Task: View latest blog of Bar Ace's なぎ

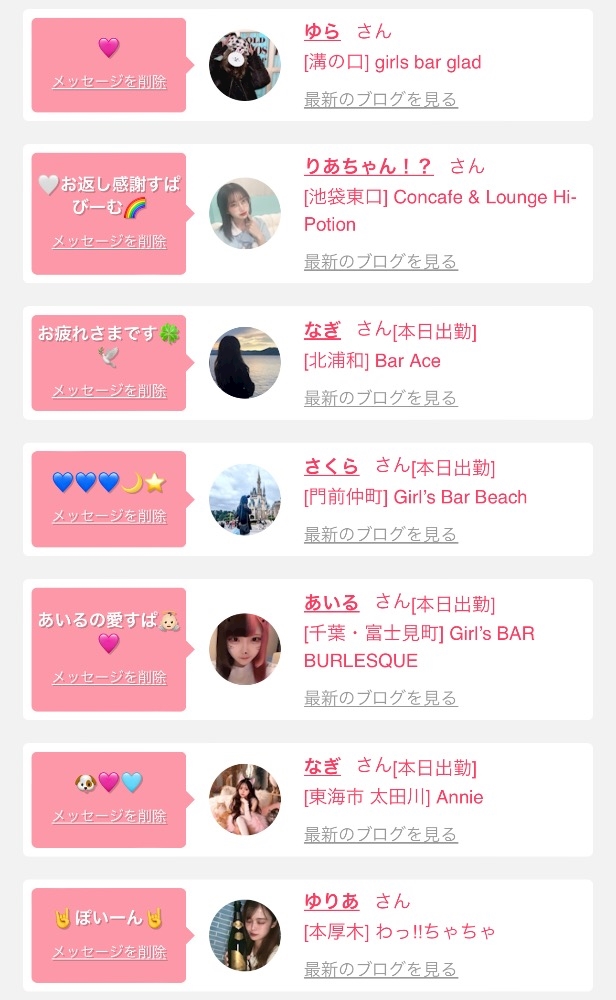Action: coord(380,398)
